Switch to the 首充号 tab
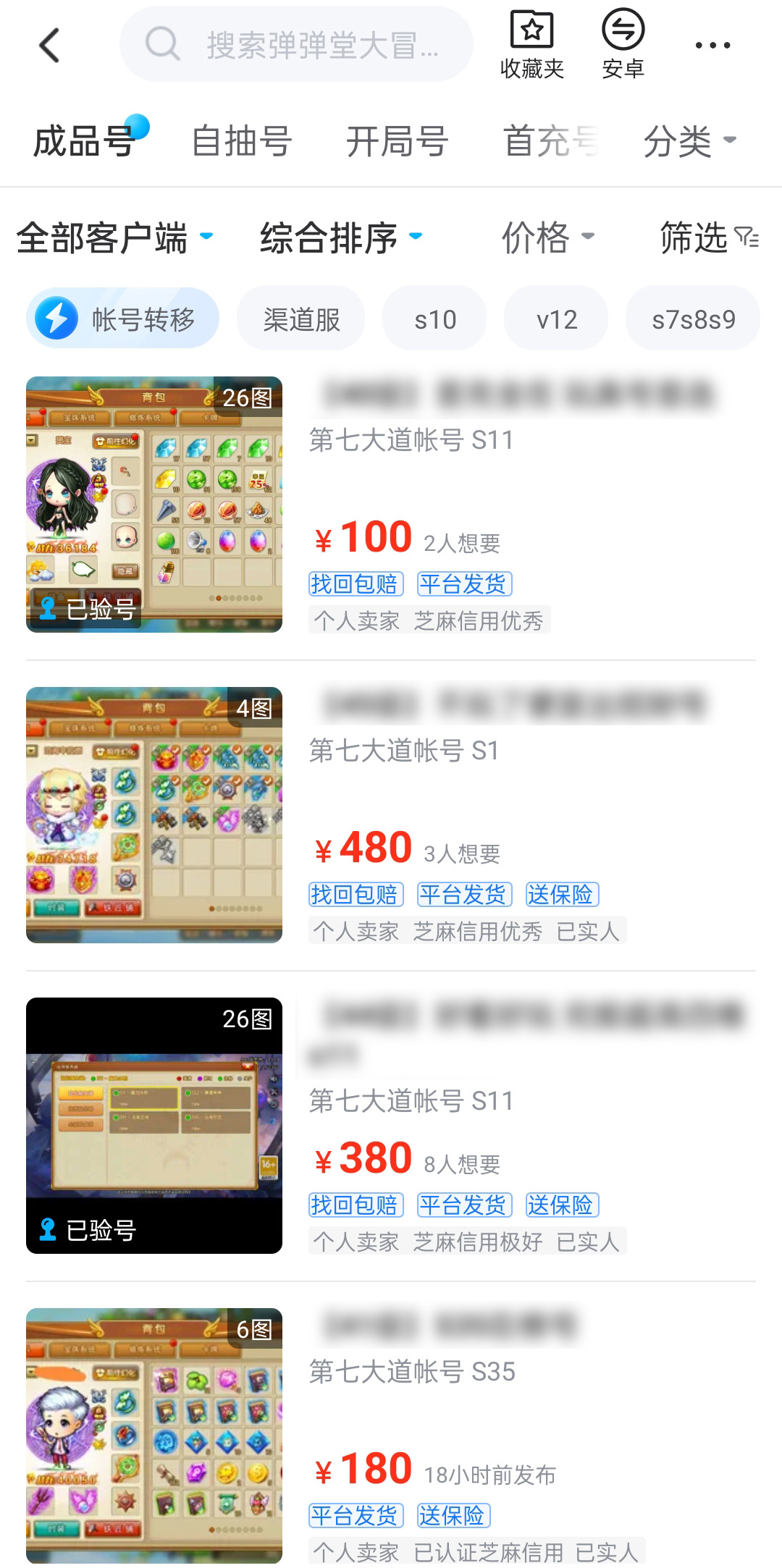Image resolution: width=782 pixels, height=1568 pixels. 550,140
